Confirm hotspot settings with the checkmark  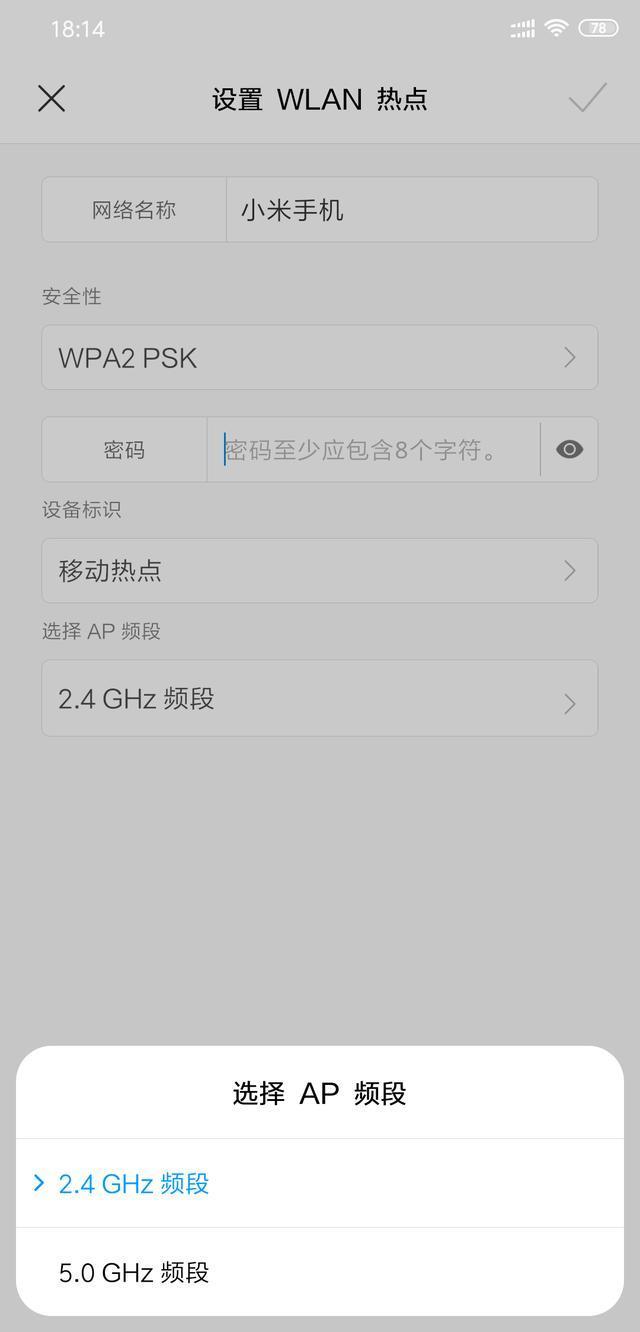pos(587,98)
